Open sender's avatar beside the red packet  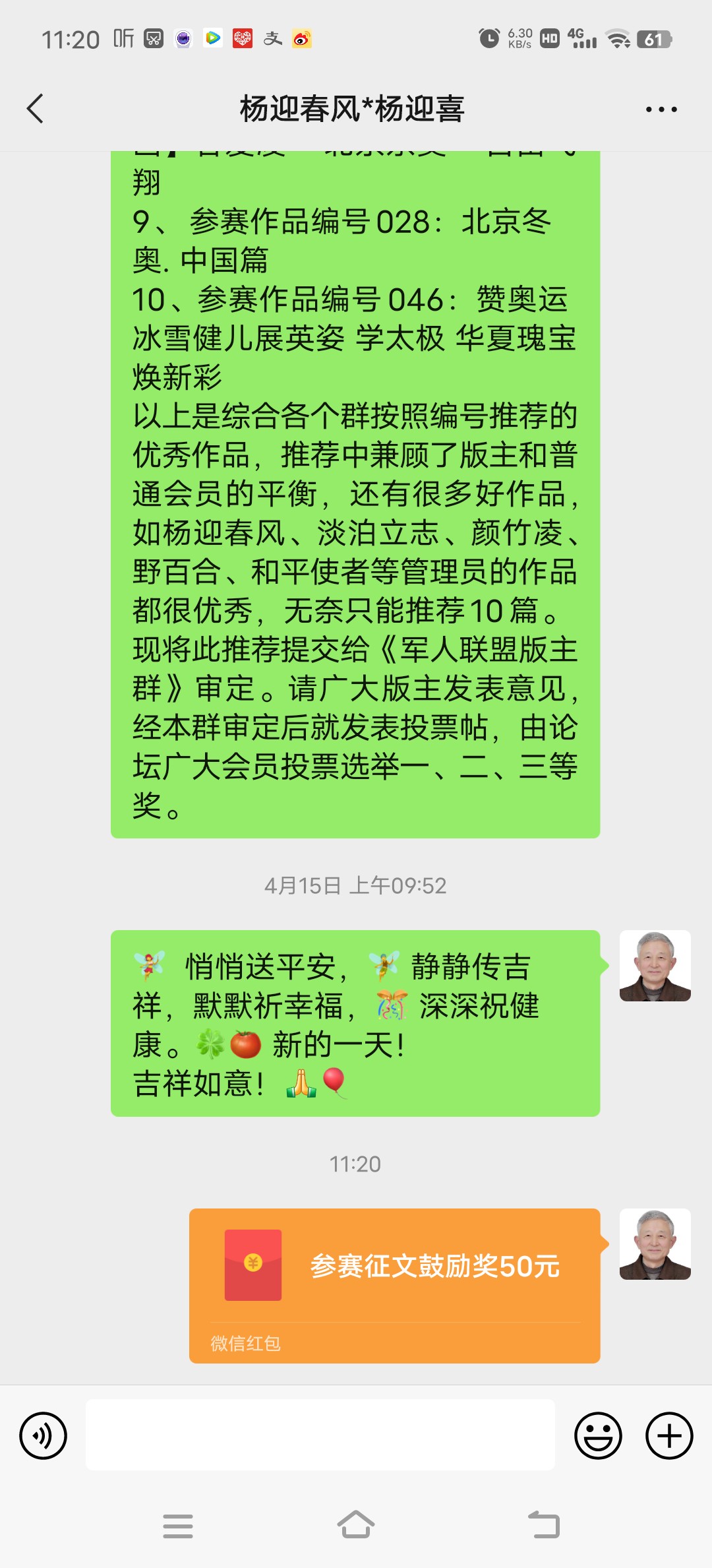tap(655, 1244)
